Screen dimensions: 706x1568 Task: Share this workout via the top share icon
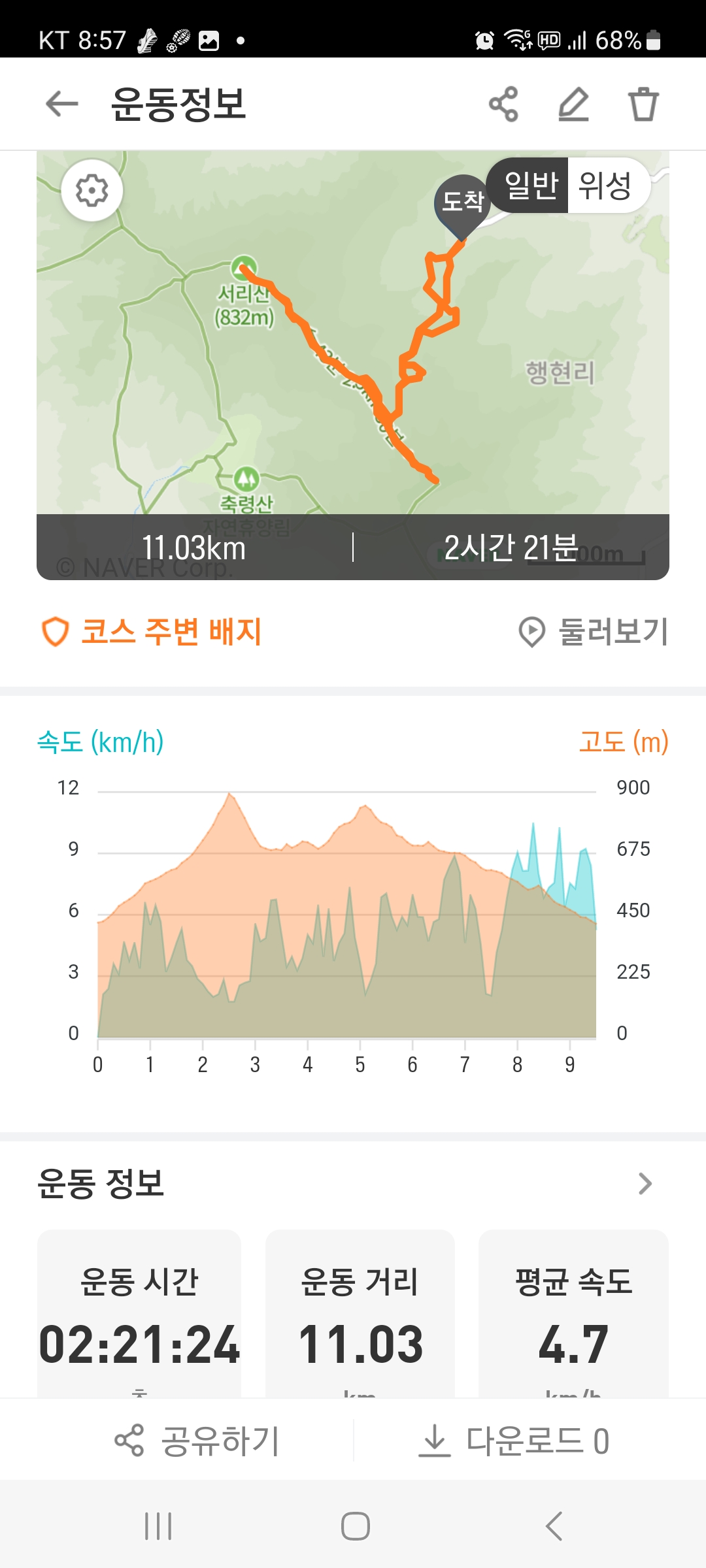[503, 104]
